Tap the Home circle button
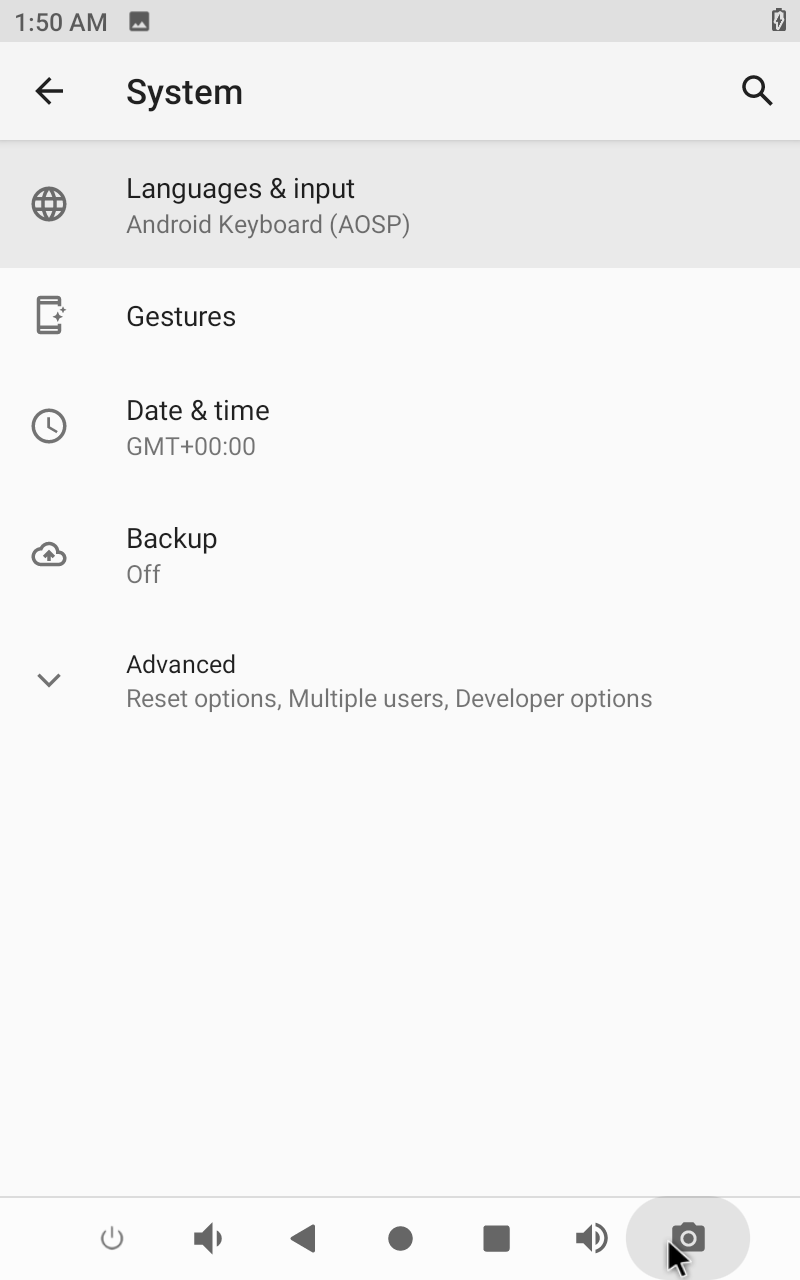Screen dimensions: 800x1280 [x=400, y=1237]
